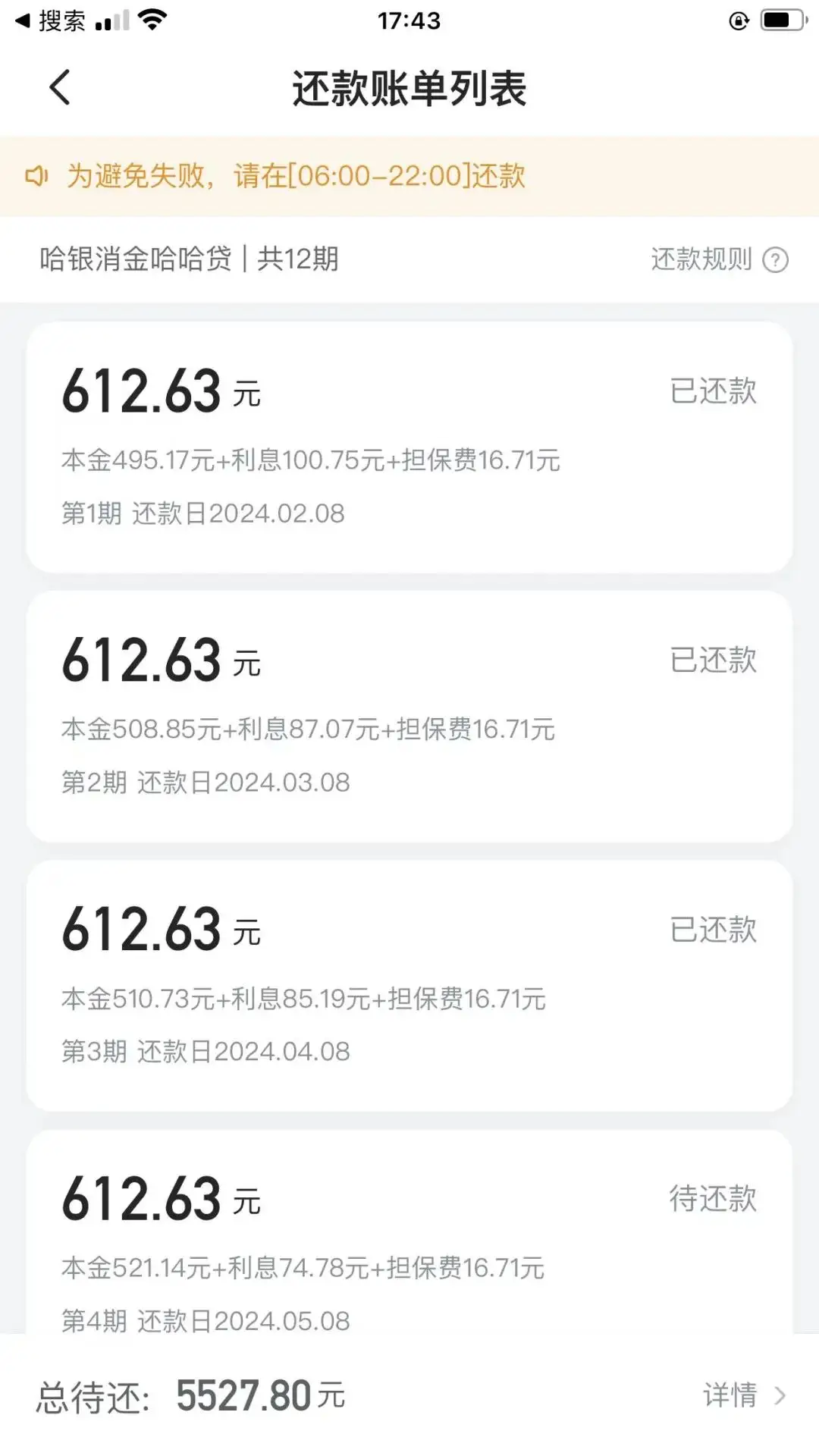
Task: Return to 搜索 via status bar back
Action: (50, 20)
